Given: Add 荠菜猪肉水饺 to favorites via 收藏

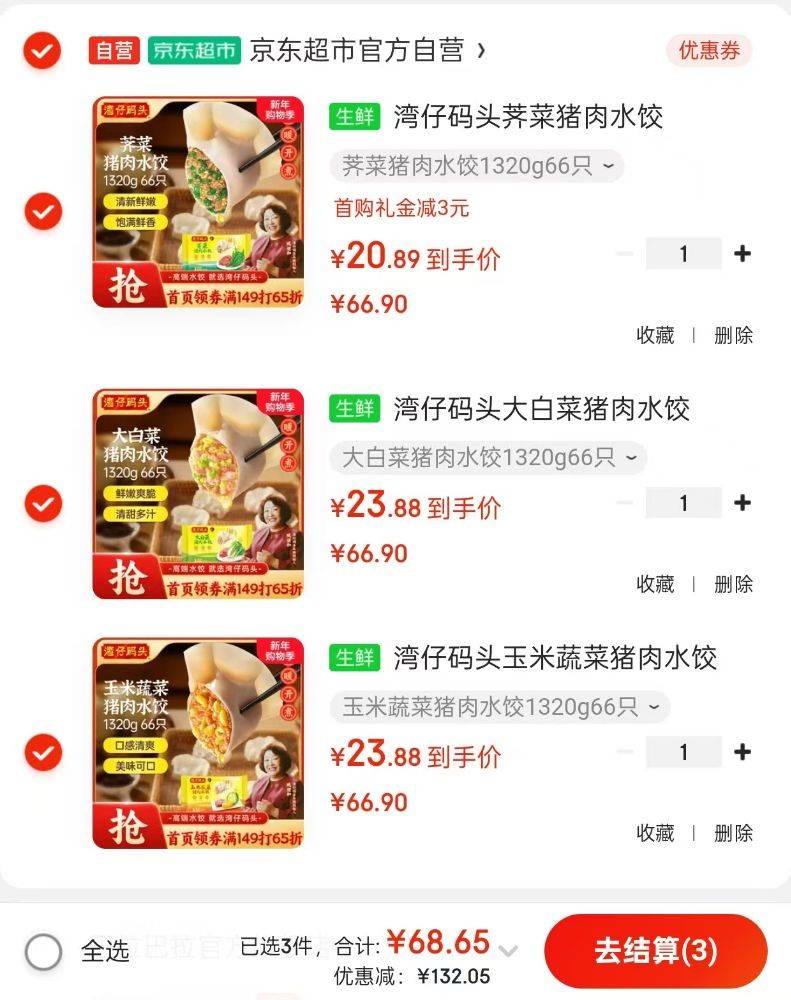Looking at the screenshot, I should coord(656,335).
